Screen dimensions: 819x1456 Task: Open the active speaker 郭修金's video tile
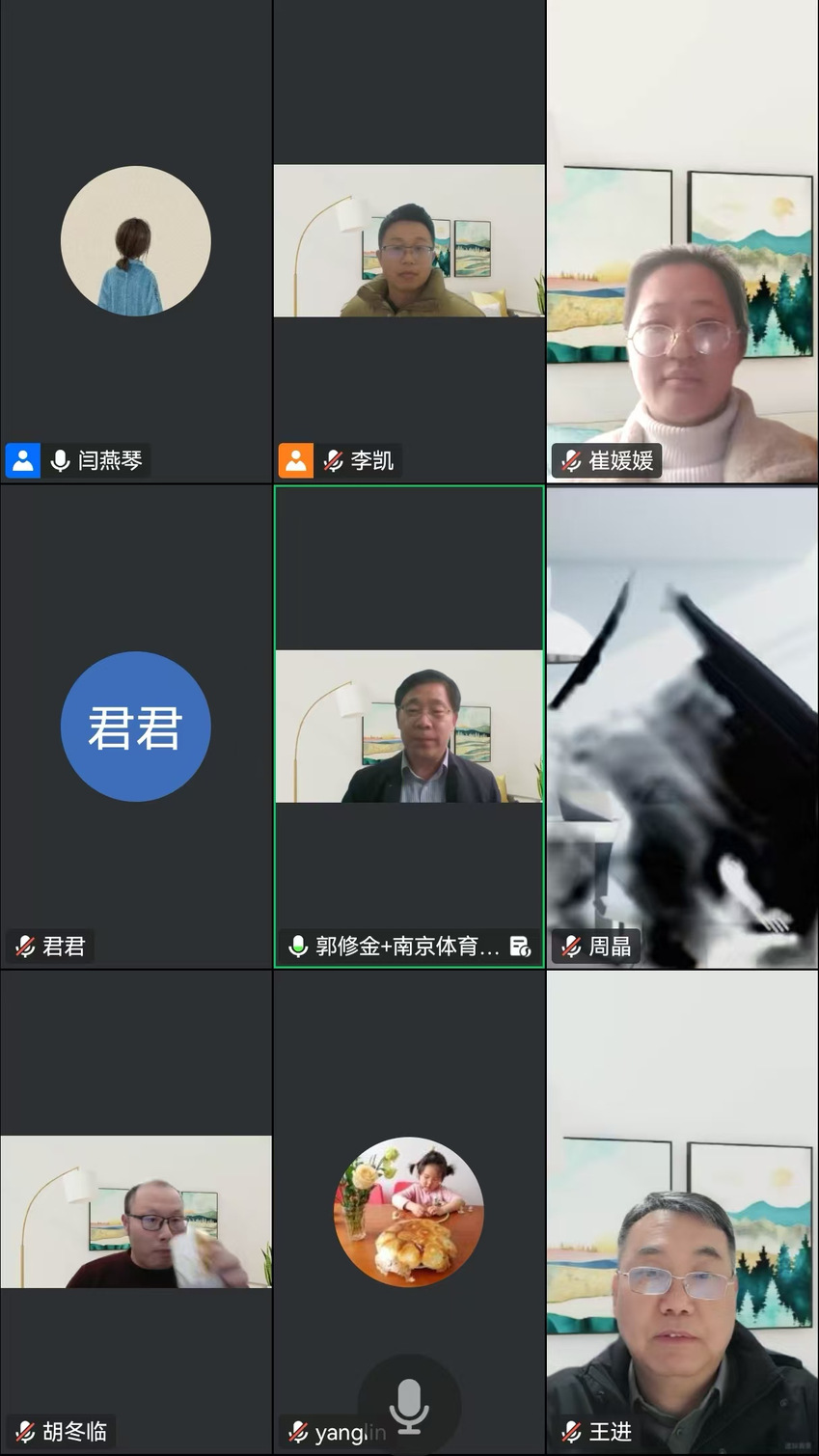point(409,726)
